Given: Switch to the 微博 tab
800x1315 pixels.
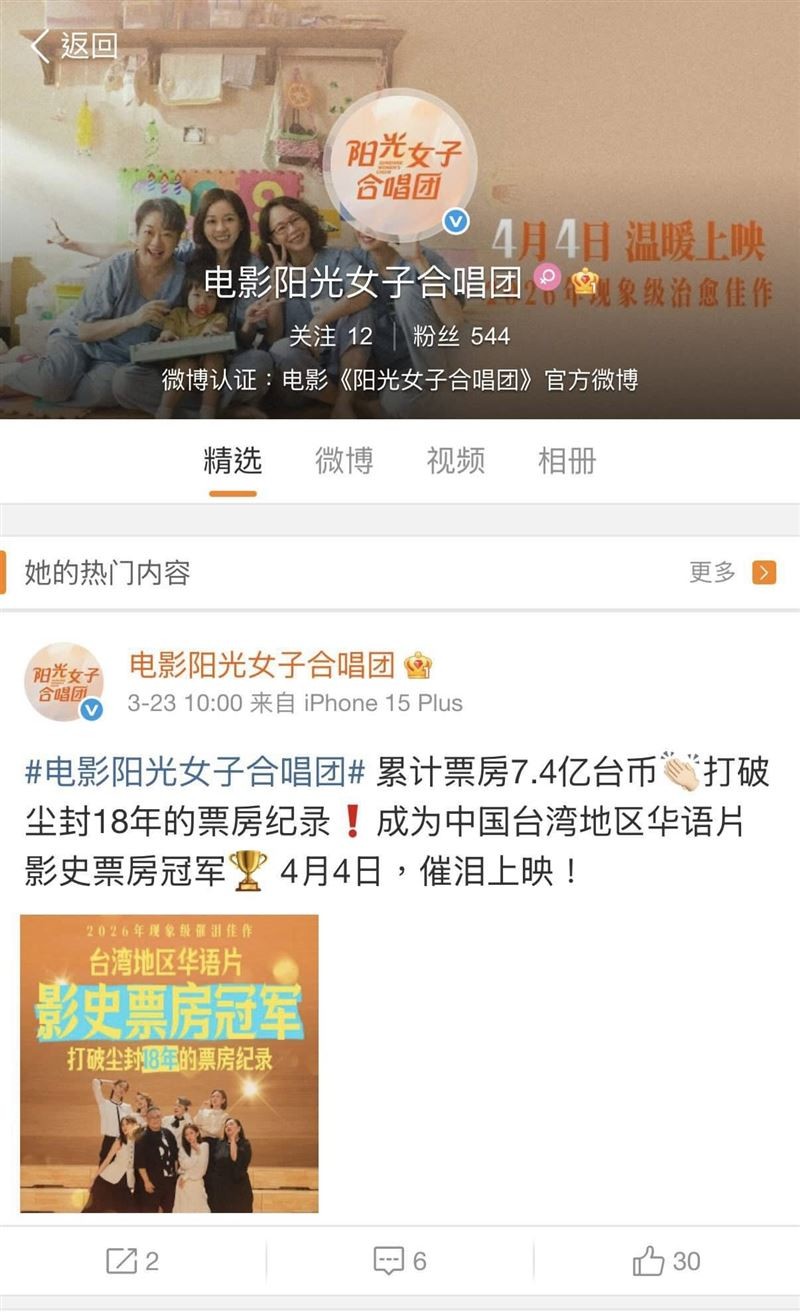Looking at the screenshot, I should pos(344,461).
